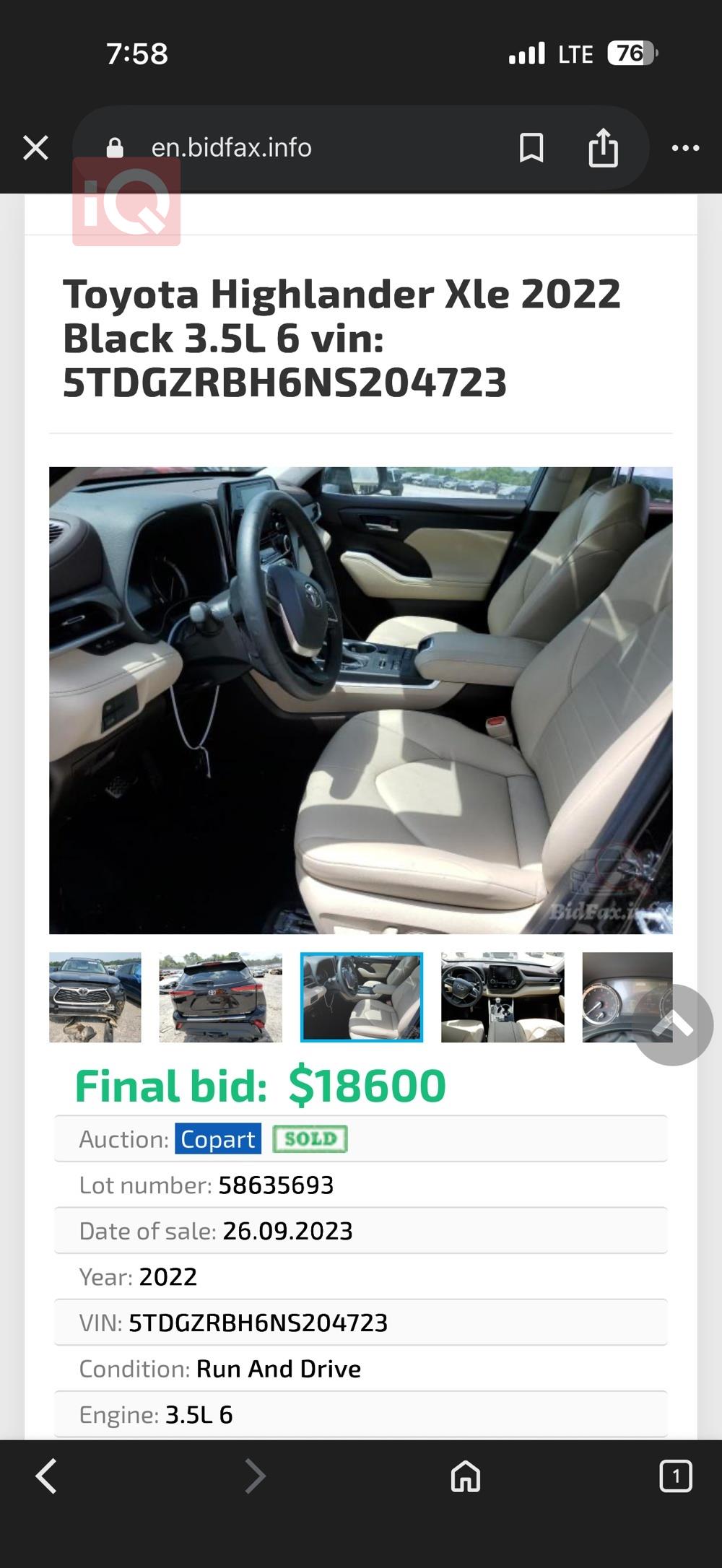Tap the iQ logo in the corner
Image resolution: width=722 pixels, height=1568 pixels.
click(x=128, y=207)
